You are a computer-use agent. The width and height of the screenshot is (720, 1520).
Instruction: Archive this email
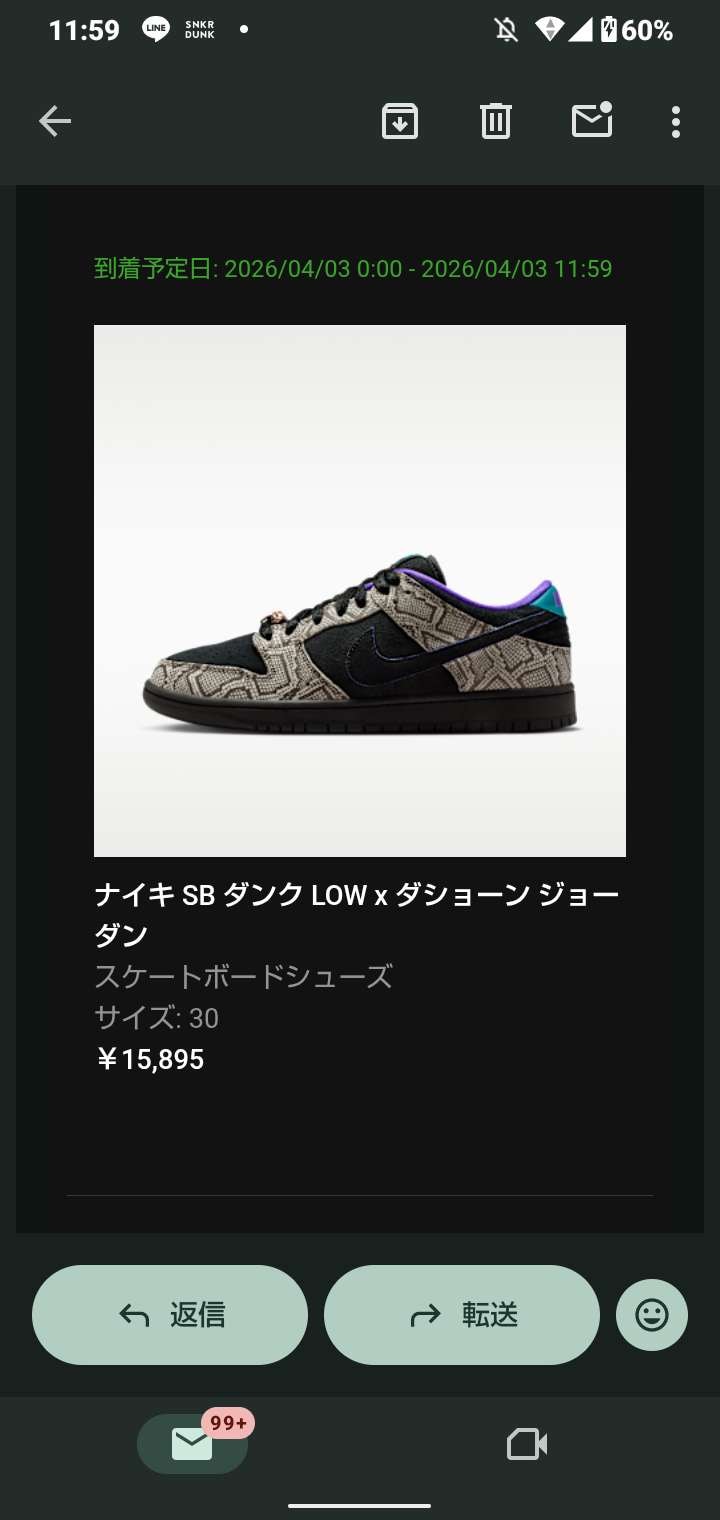pos(399,122)
